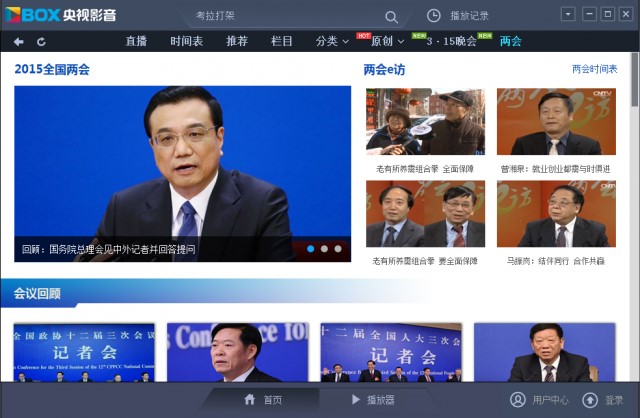
Task: Open the 时间表 tab
Action: pyautogui.click(x=186, y=41)
